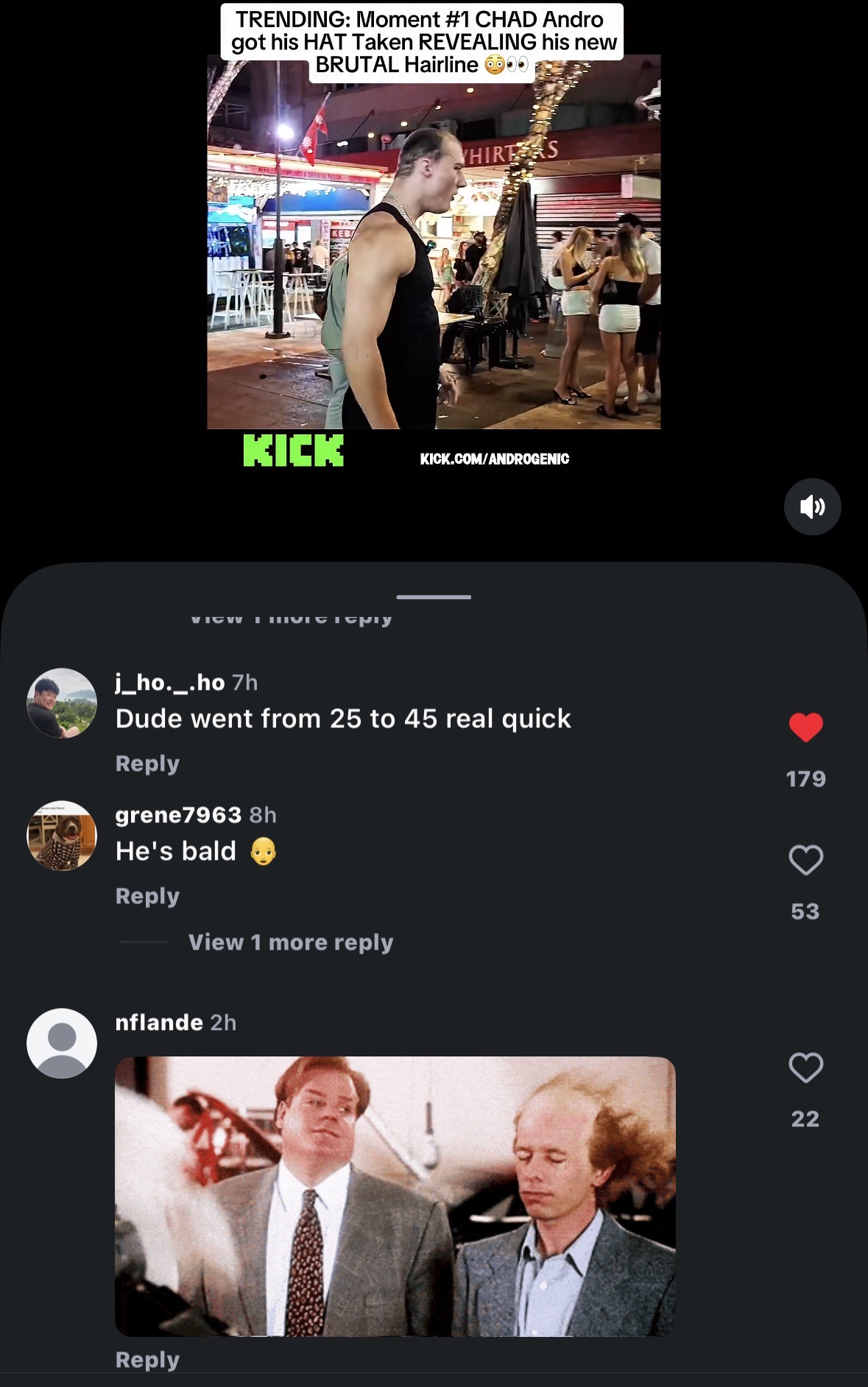Open j_ho._.ho's profile picture

[x=62, y=703]
